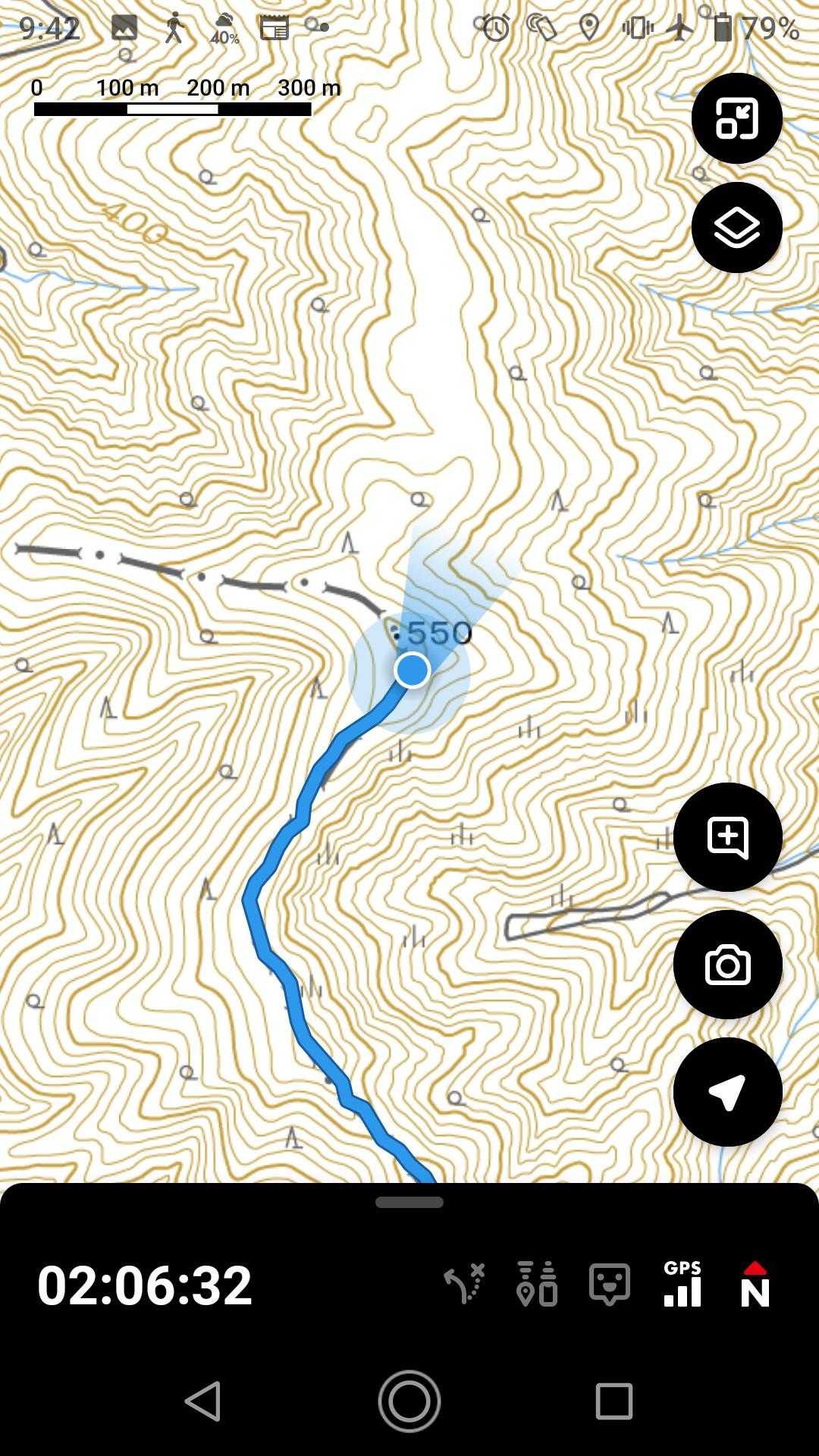Shrink the map with the minimize button

point(736,118)
